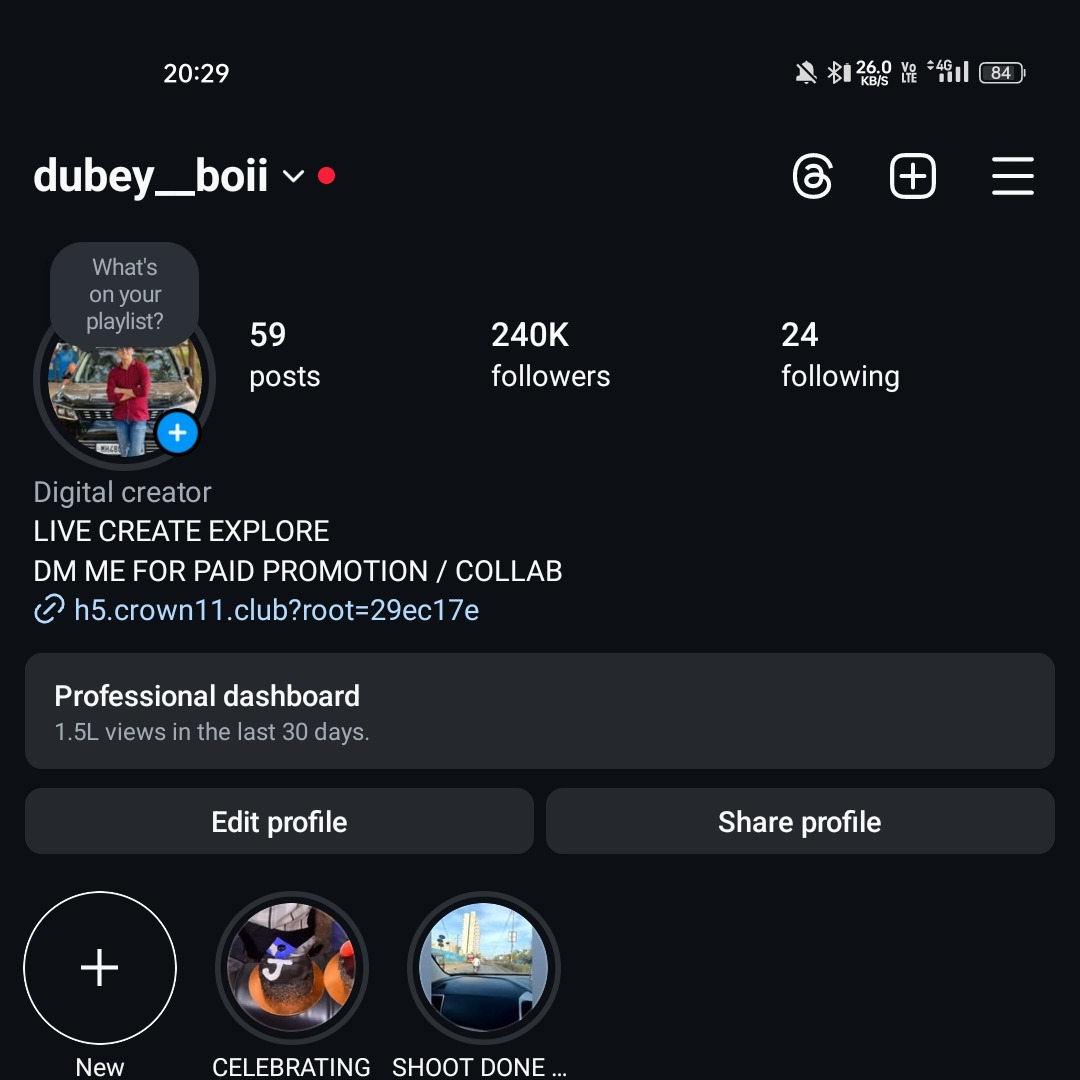This screenshot has height=1080, width=1080.
Task: Add to story via blue plus badge
Action: click(178, 433)
